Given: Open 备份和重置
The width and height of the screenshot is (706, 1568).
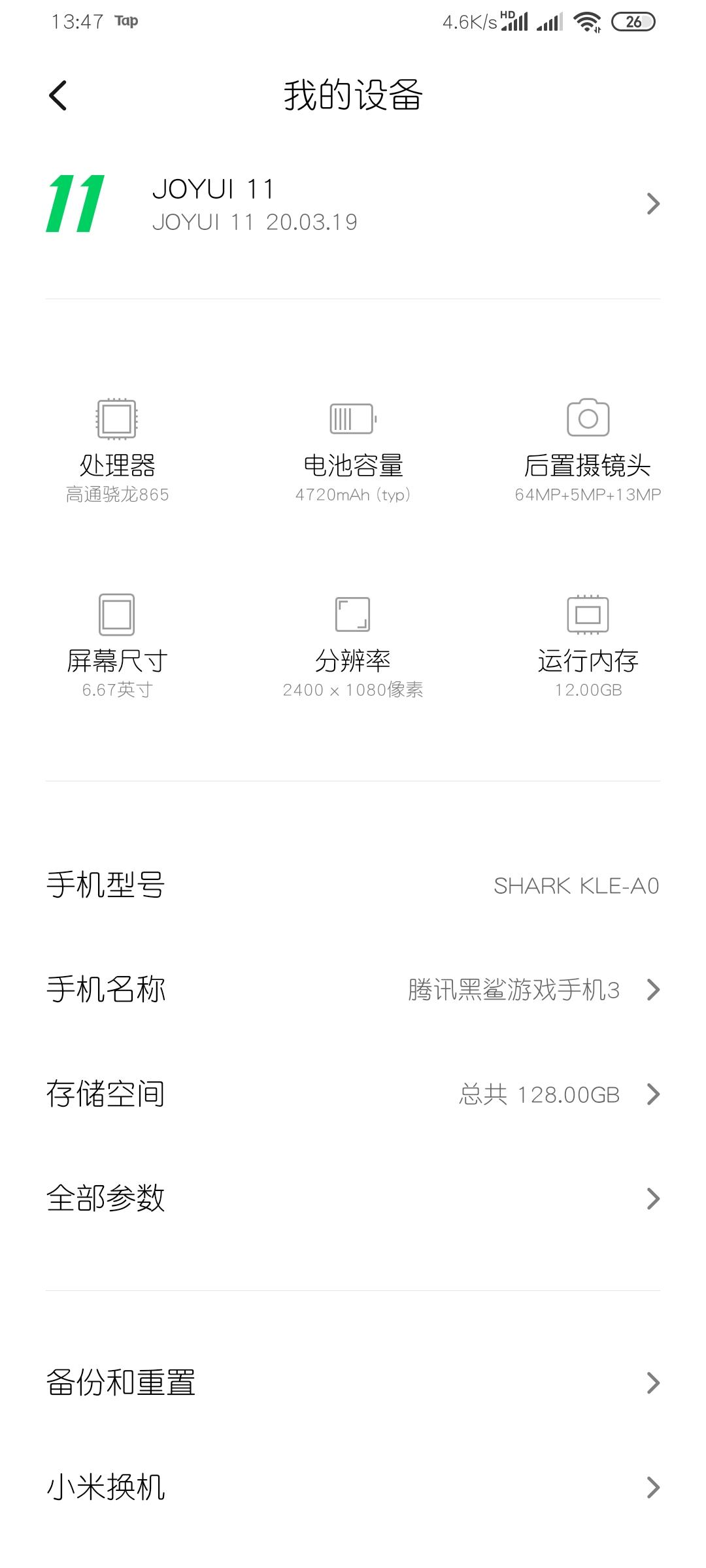Looking at the screenshot, I should (353, 1383).
